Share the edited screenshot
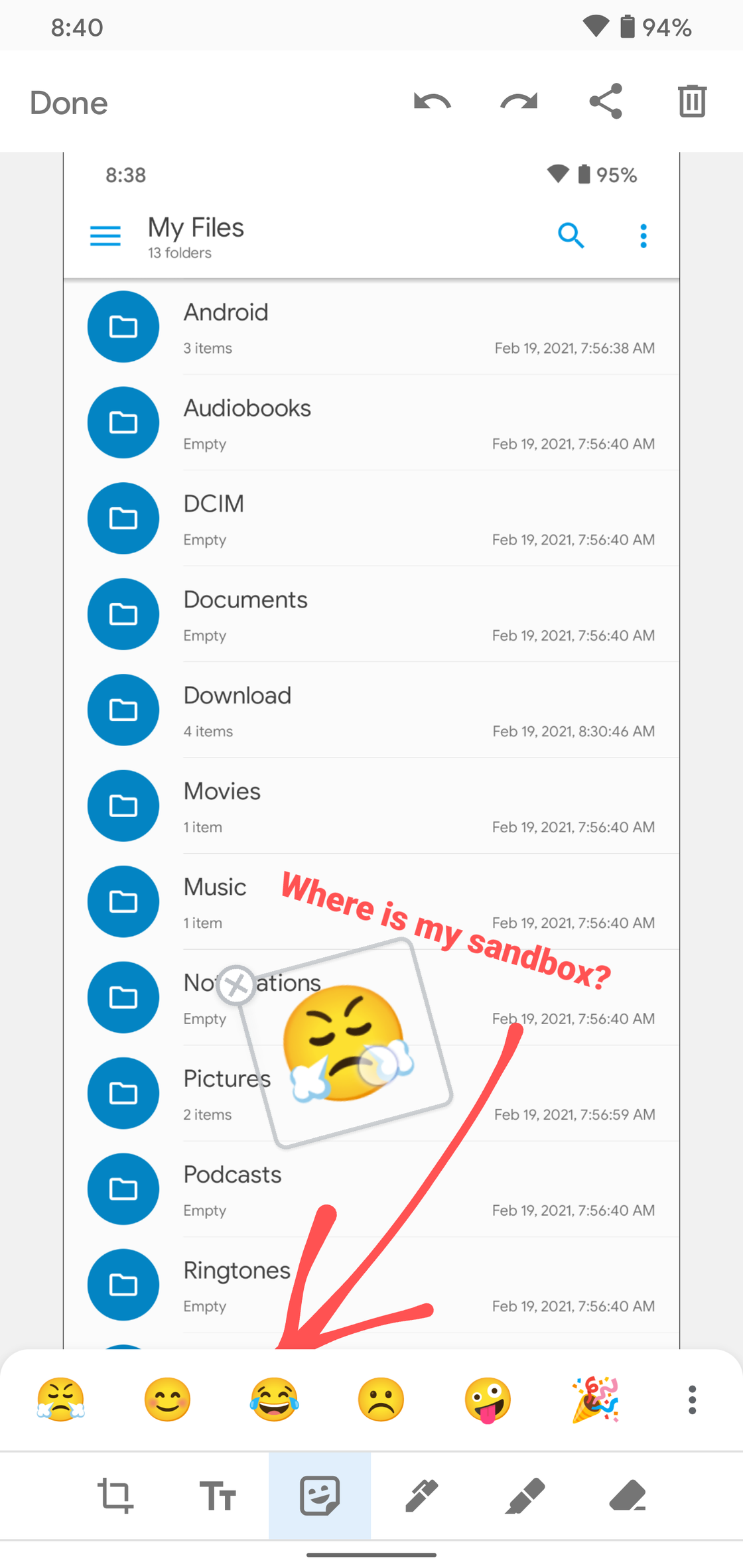This screenshot has width=743, height=1568. point(606,101)
